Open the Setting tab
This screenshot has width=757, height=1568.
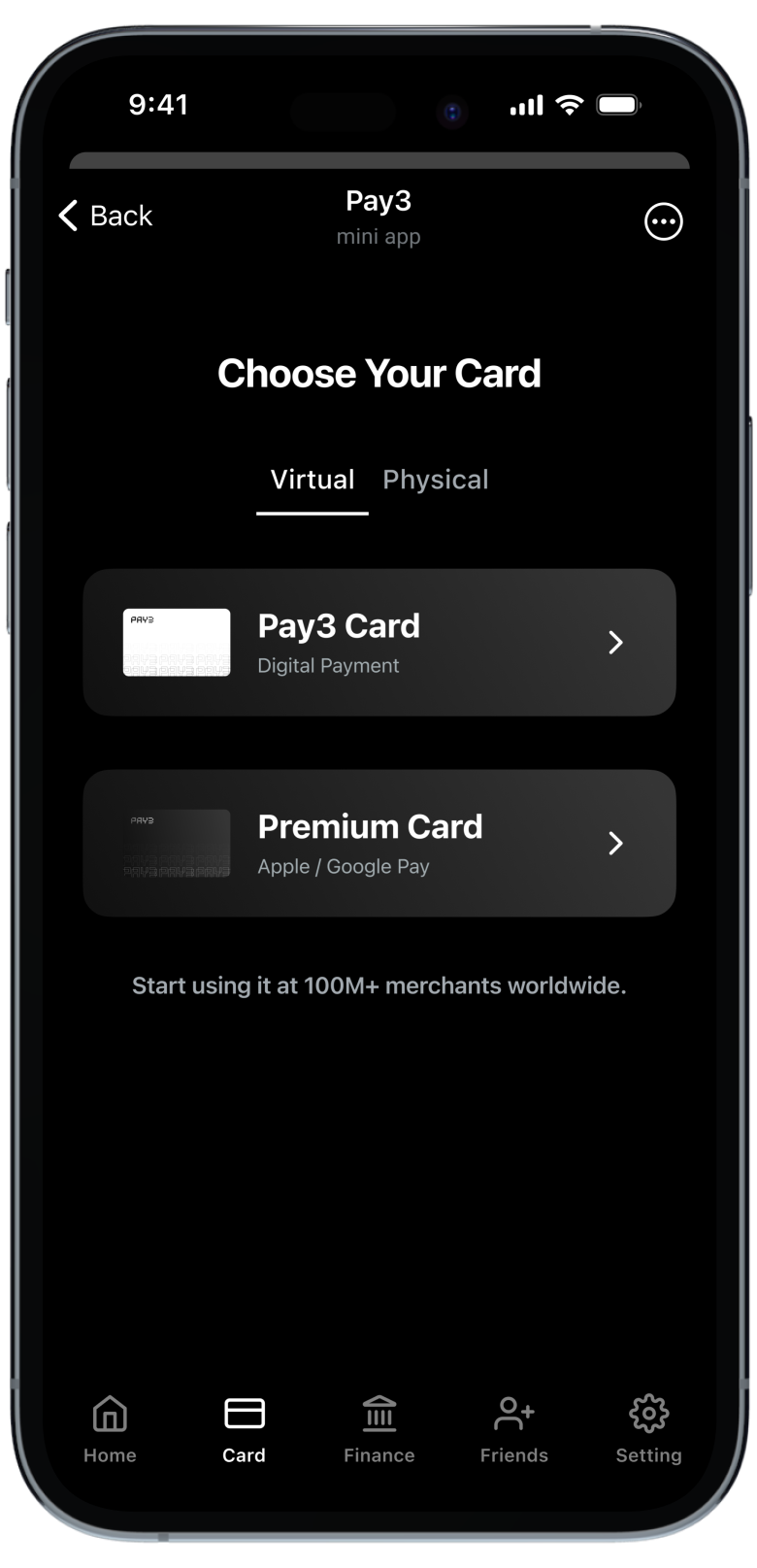pos(648,1428)
